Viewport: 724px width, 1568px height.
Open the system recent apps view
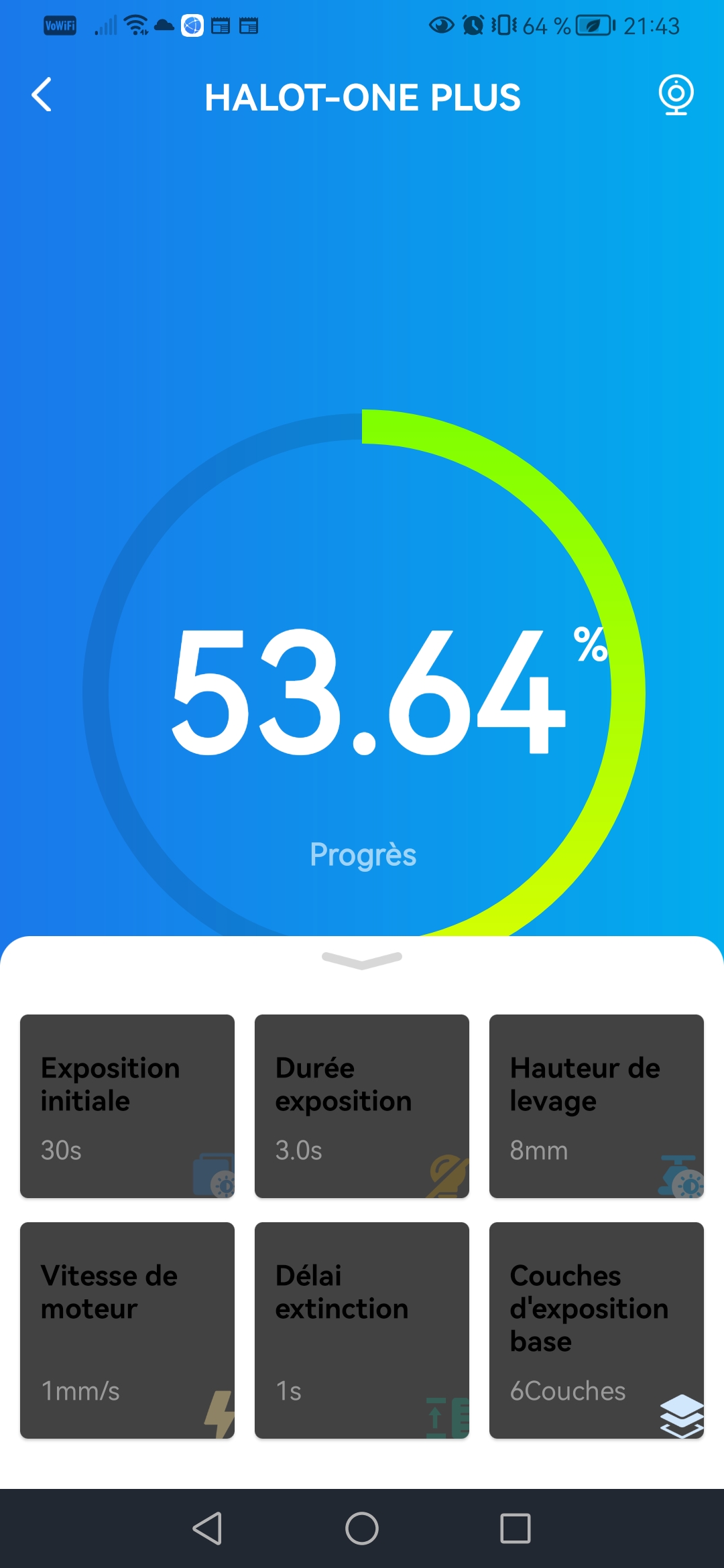click(516, 1528)
